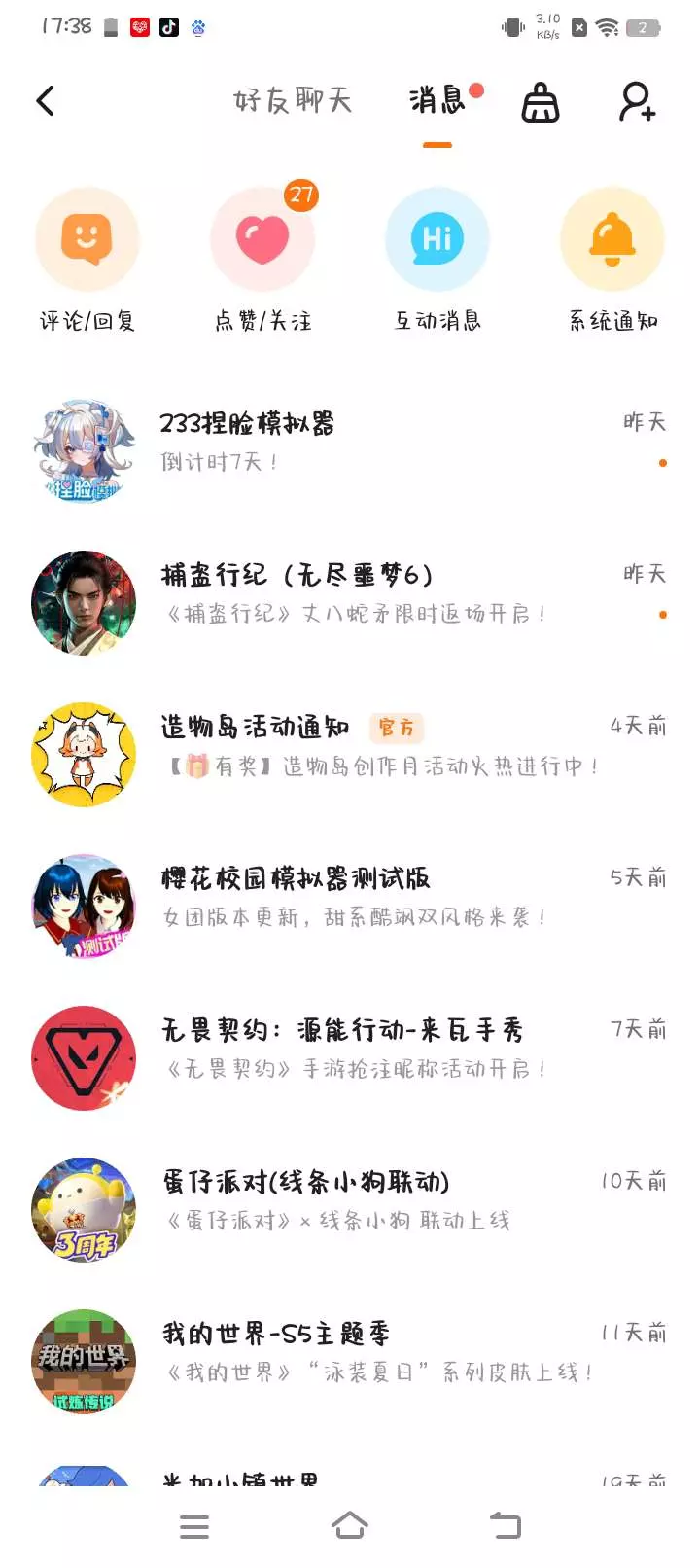Clear unread messages with the broom icon
The height and width of the screenshot is (1568, 700).
[x=541, y=101]
